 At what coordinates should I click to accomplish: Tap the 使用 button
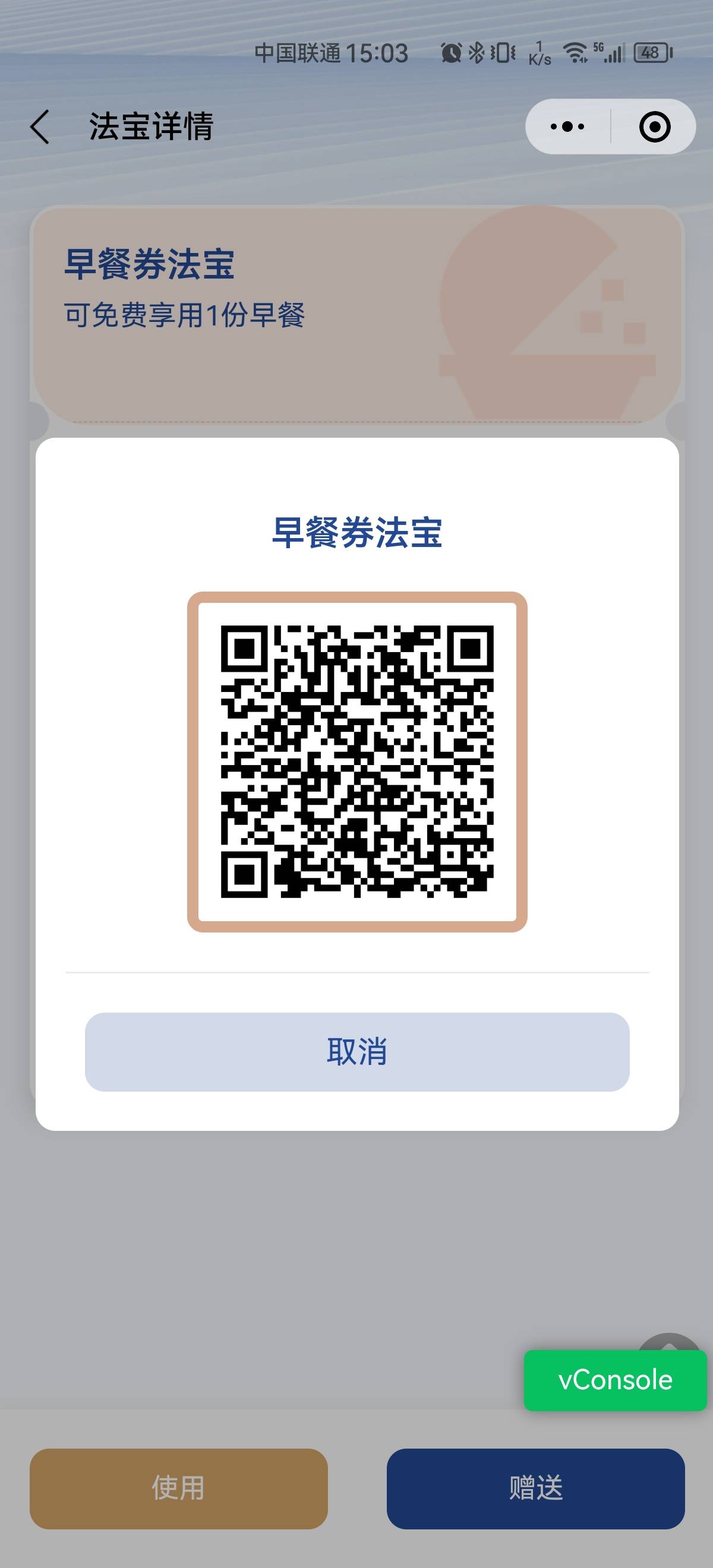(x=178, y=1488)
